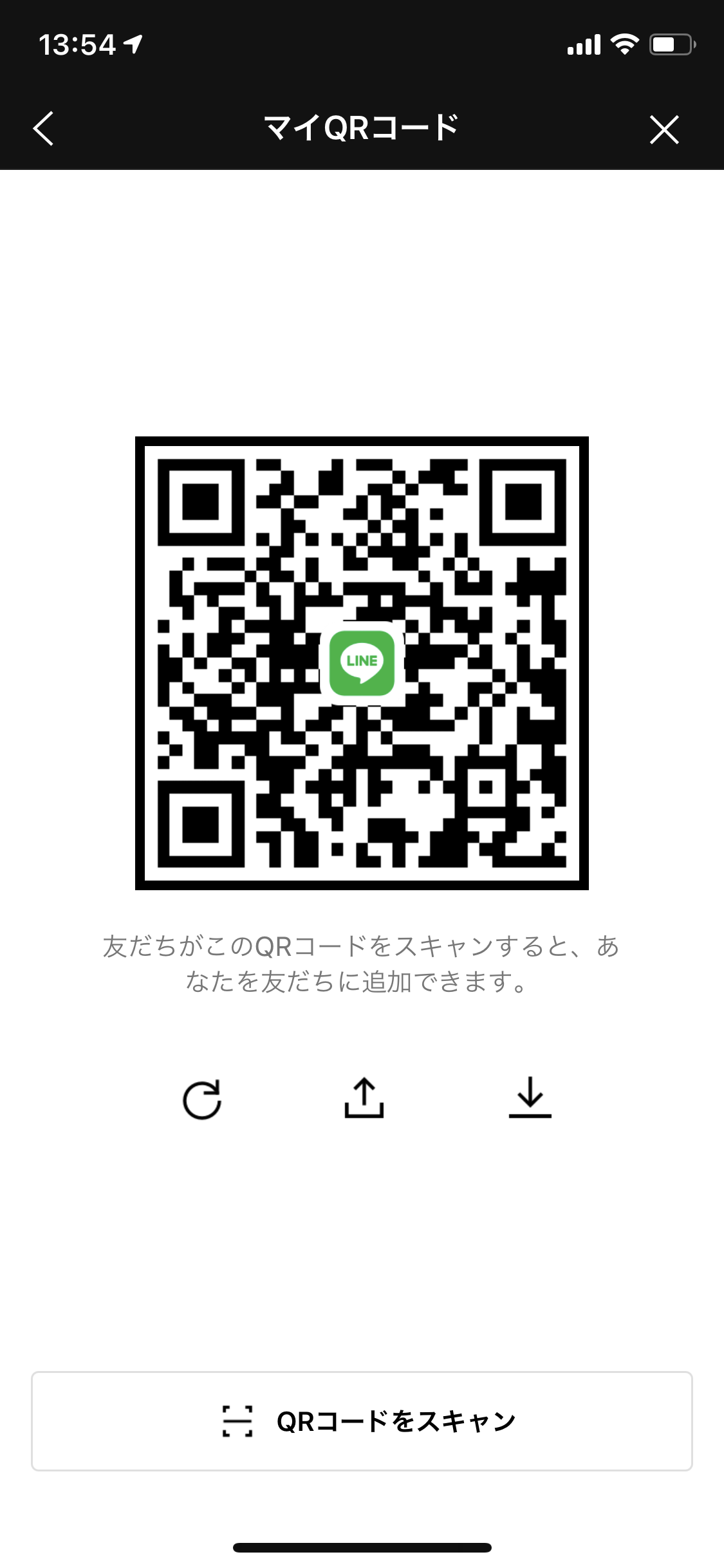Download the QR code image

point(530,1098)
